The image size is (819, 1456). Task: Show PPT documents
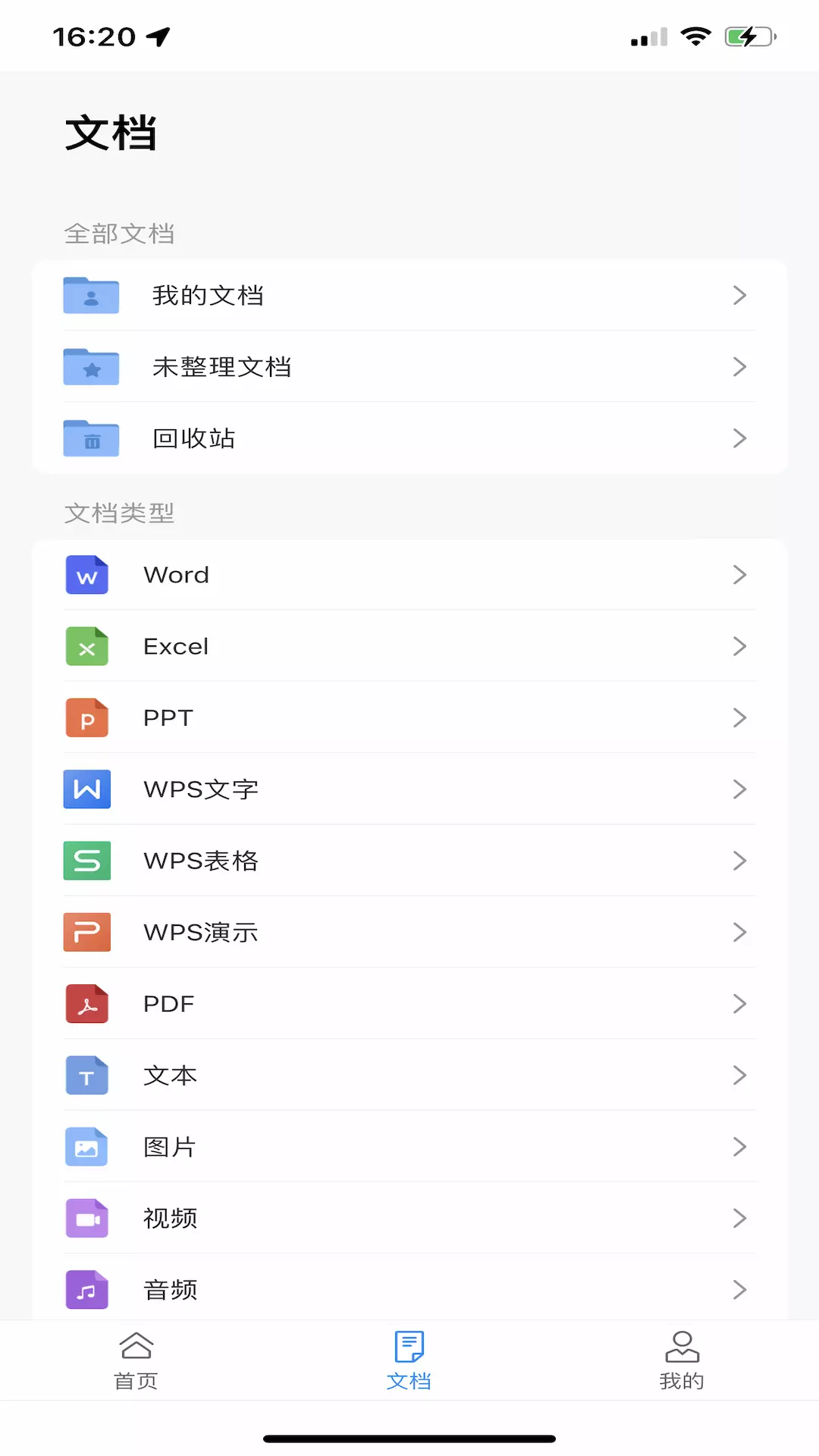pyautogui.click(x=409, y=717)
